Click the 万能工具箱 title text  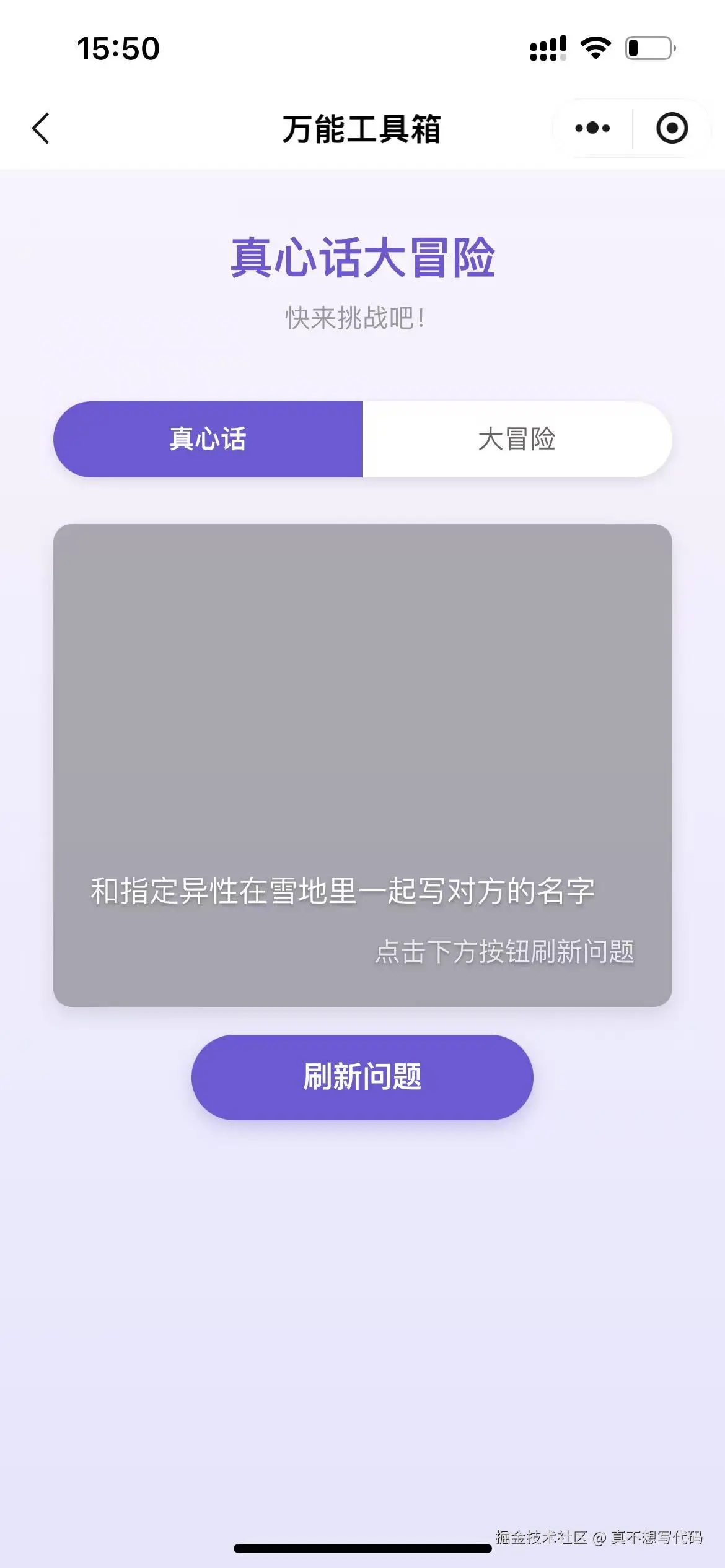tap(362, 128)
